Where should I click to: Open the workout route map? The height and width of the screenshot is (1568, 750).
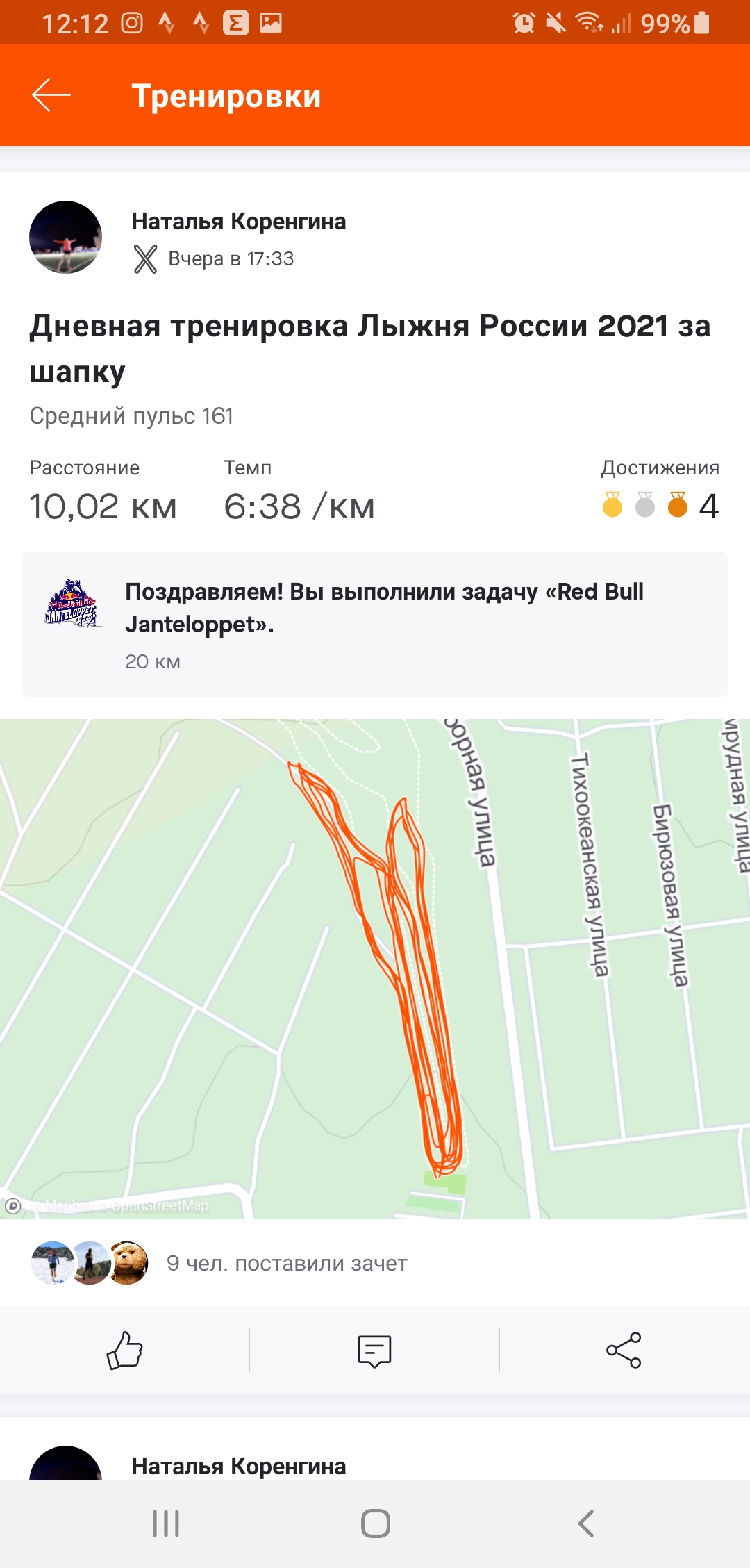[x=375, y=968]
